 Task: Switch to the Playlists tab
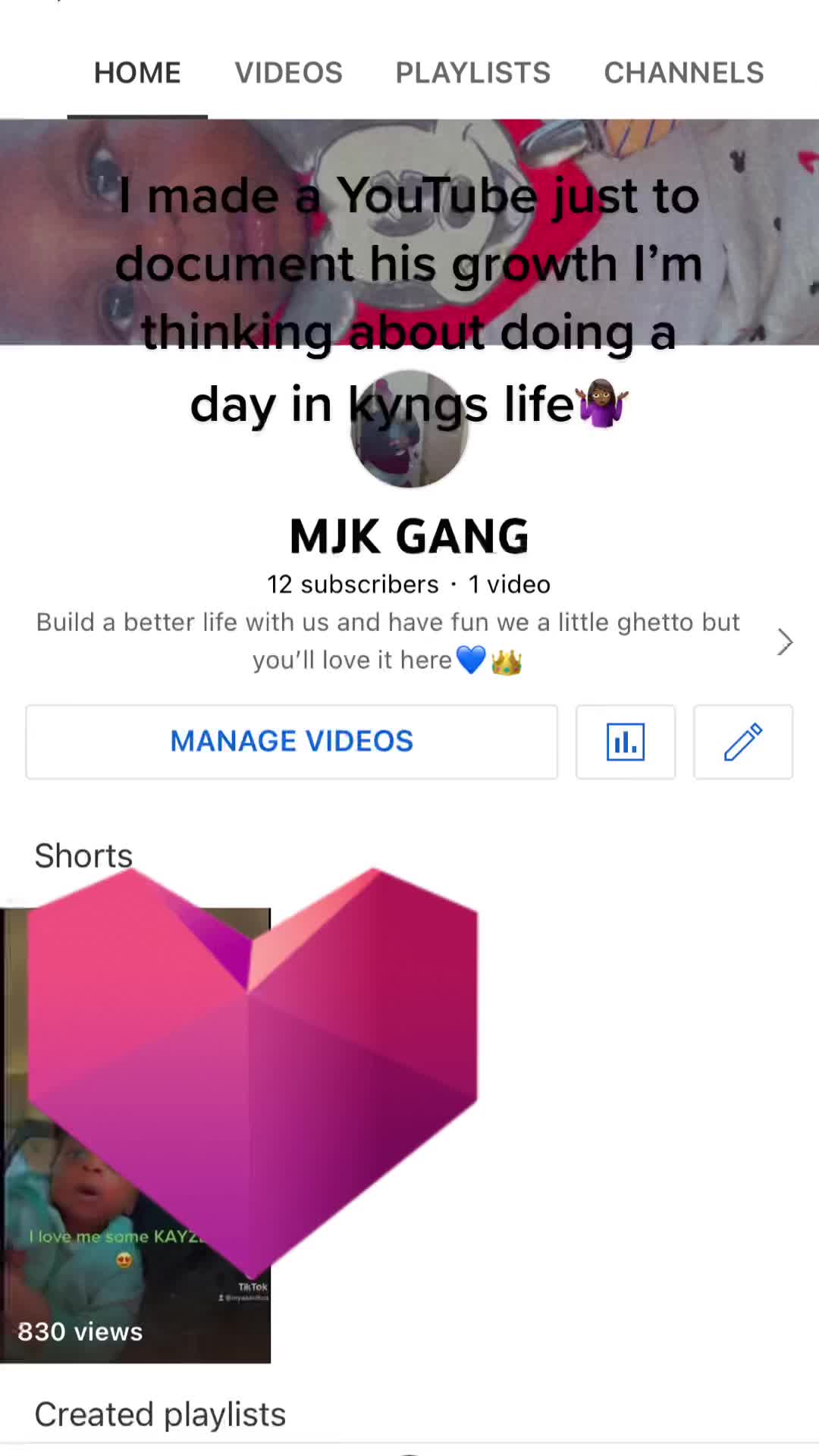coord(472,73)
